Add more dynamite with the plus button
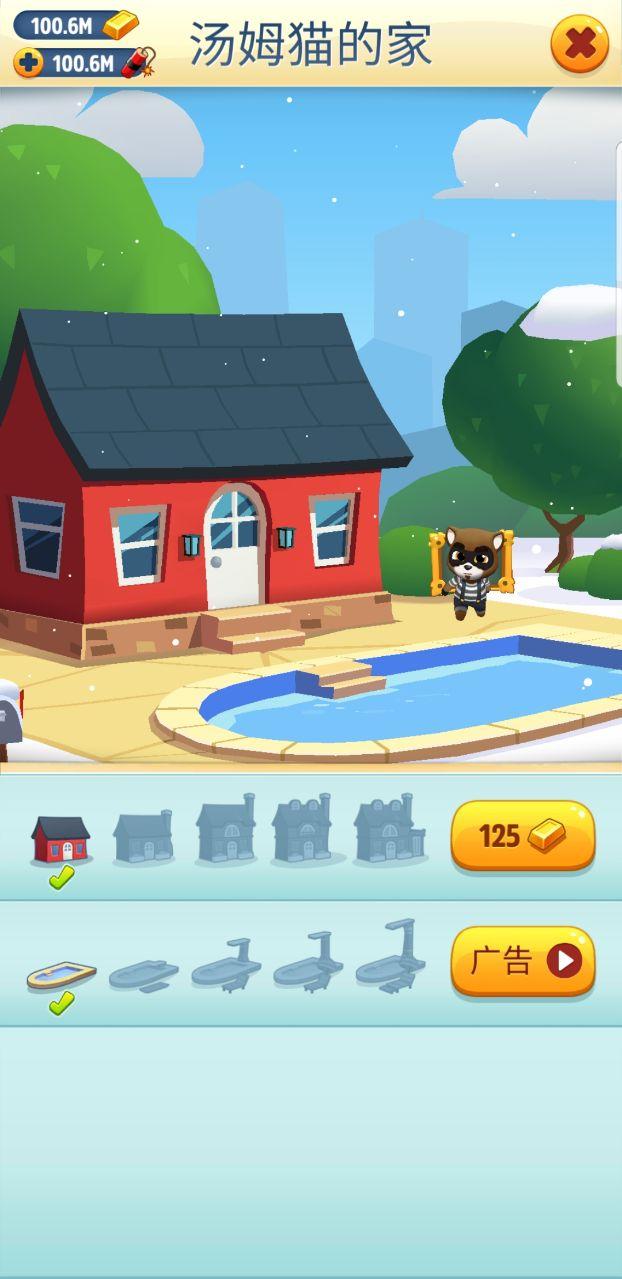The image size is (622, 1279). tap(28, 63)
